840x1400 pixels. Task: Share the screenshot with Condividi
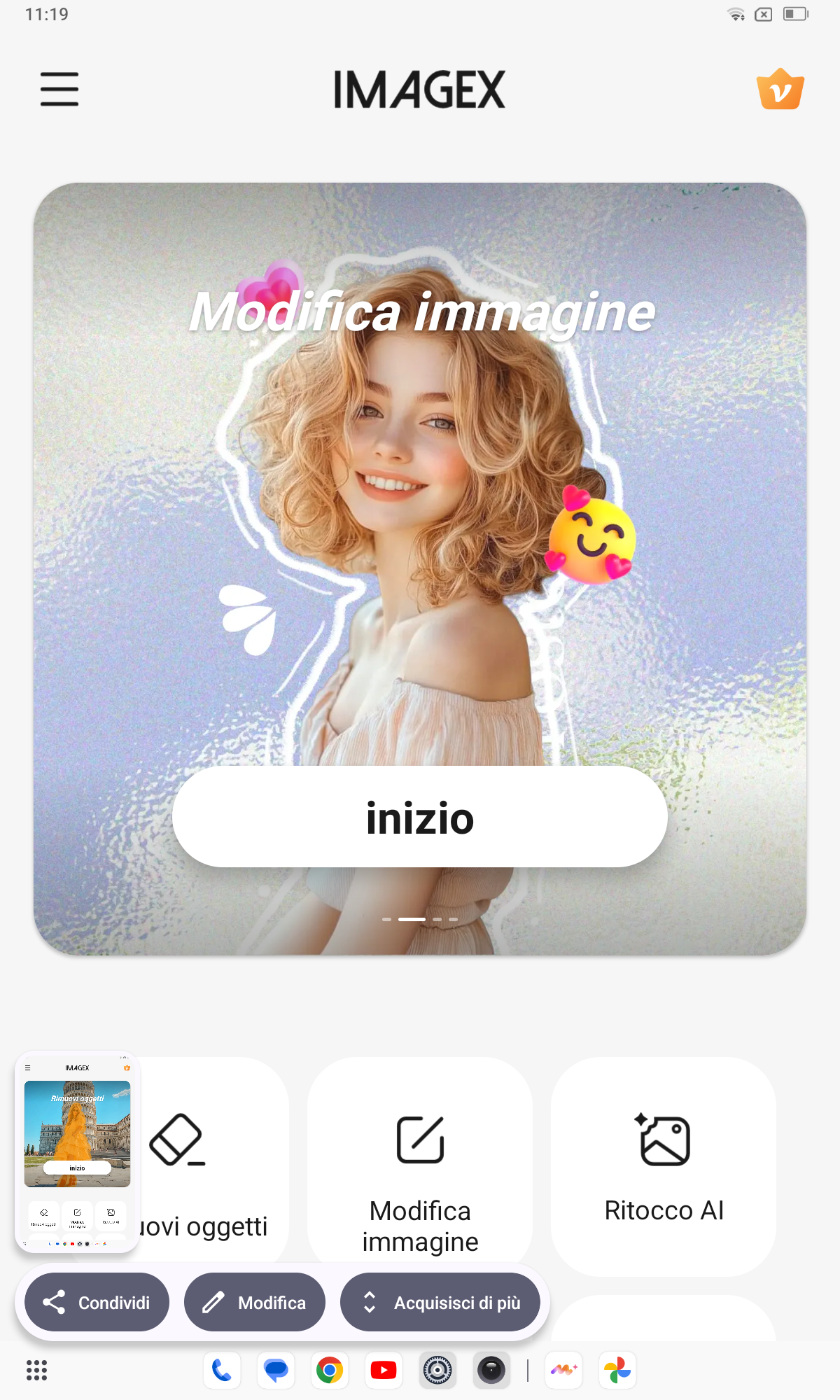click(x=97, y=1302)
